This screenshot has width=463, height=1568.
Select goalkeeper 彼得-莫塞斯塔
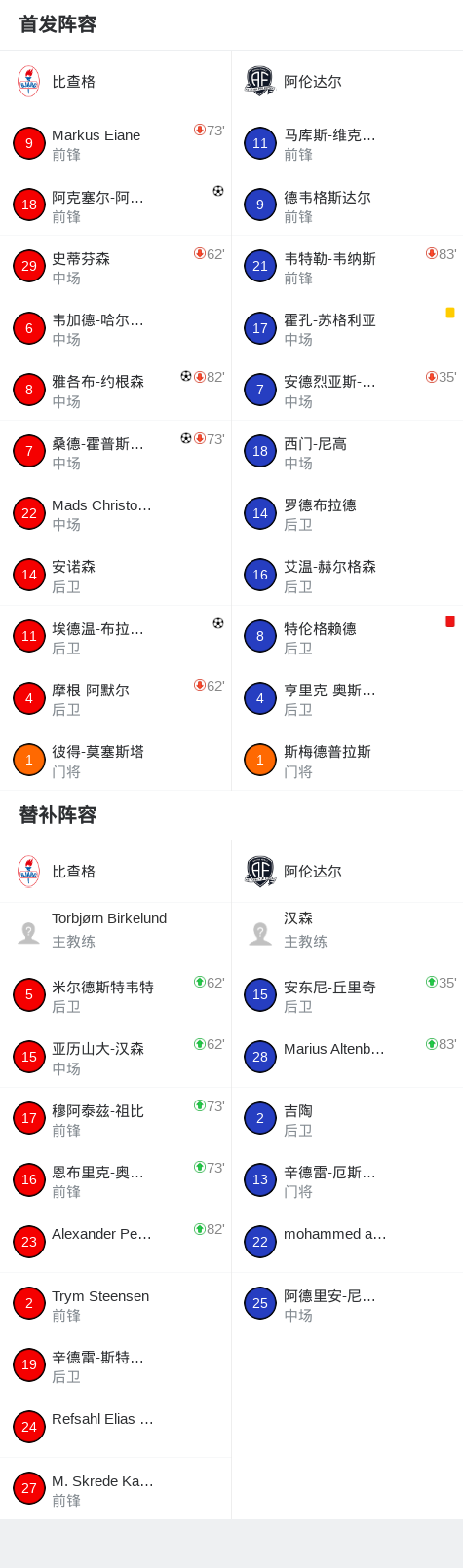115,761
